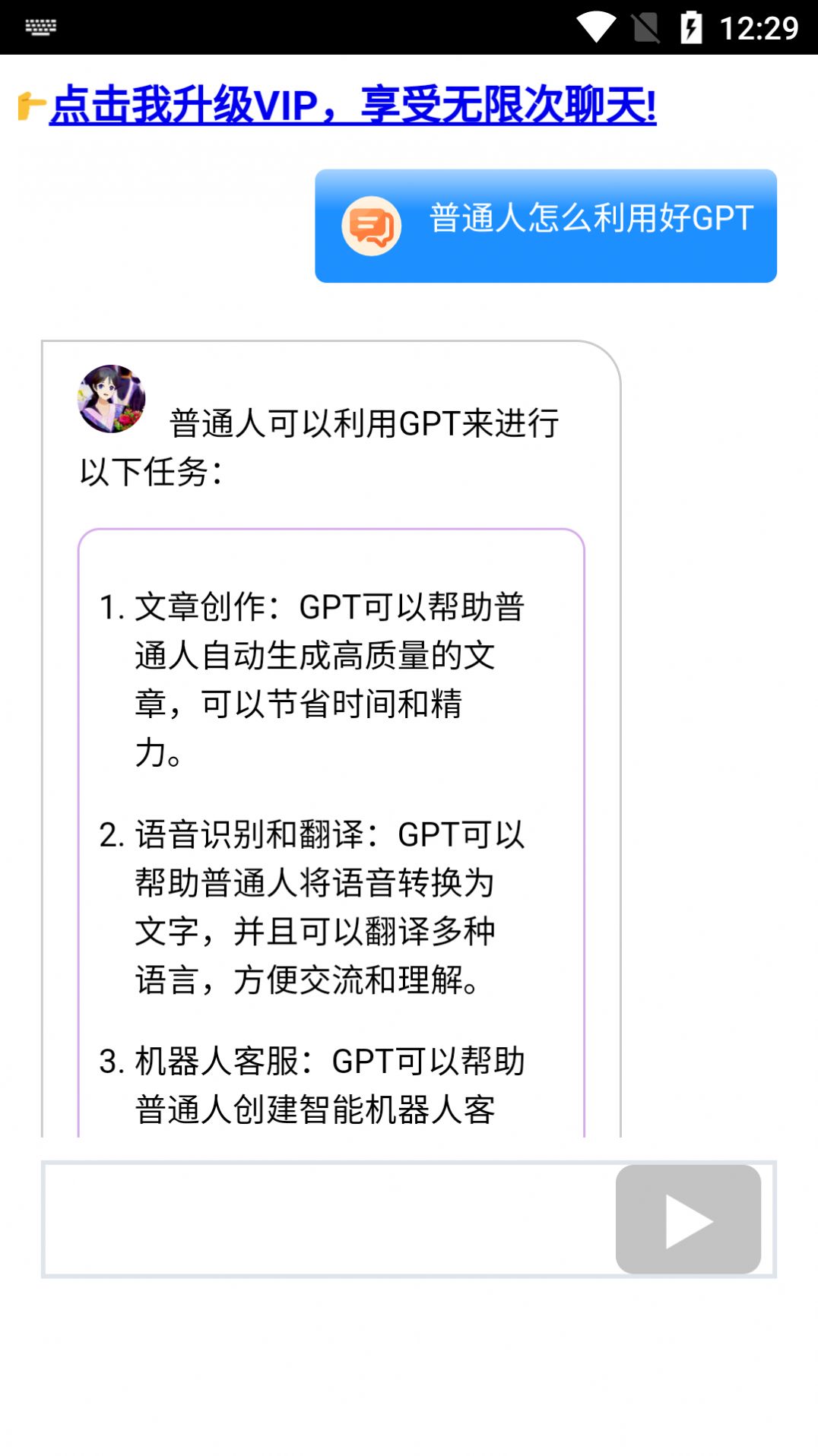This screenshot has height=1456, width=818.
Task: Tap the send arrow icon
Action: tap(688, 1219)
